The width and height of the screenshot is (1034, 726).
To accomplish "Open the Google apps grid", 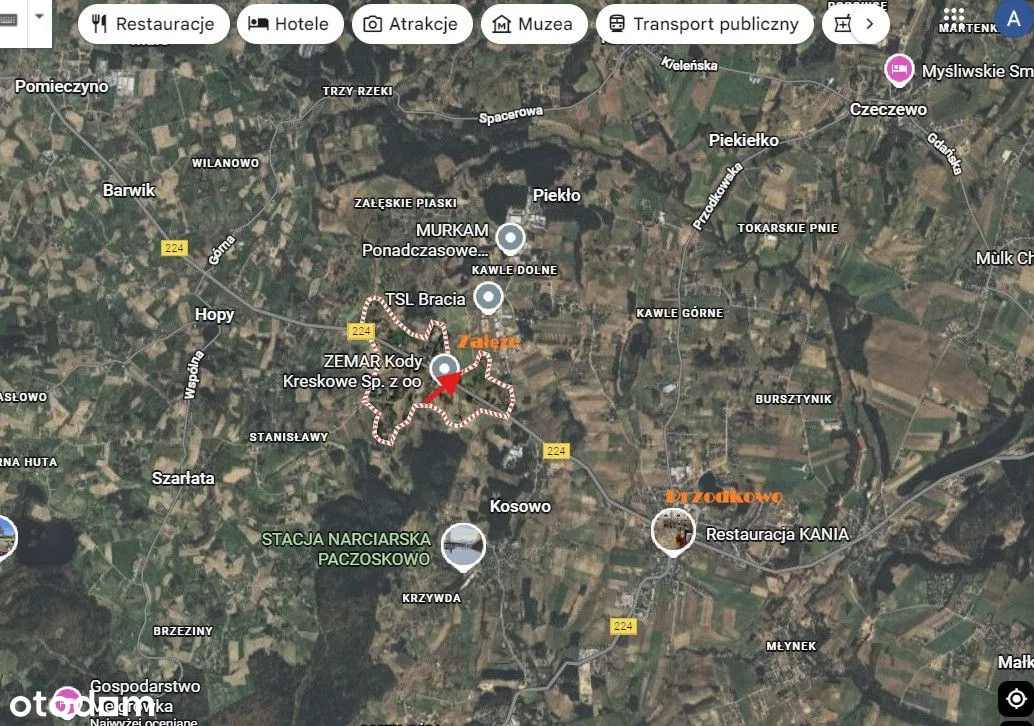I will (x=954, y=16).
